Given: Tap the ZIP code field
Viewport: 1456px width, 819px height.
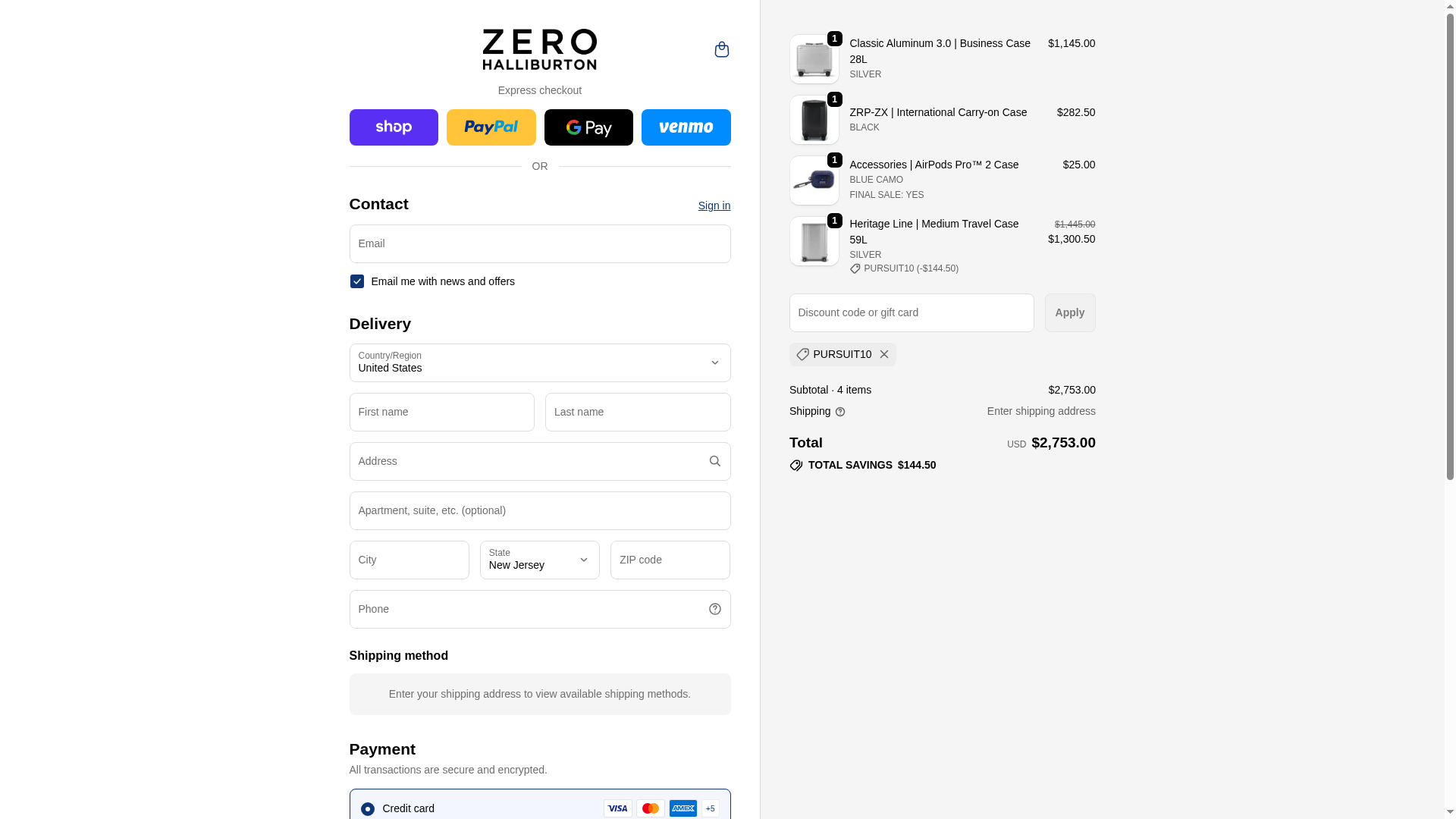Looking at the screenshot, I should click(670, 560).
